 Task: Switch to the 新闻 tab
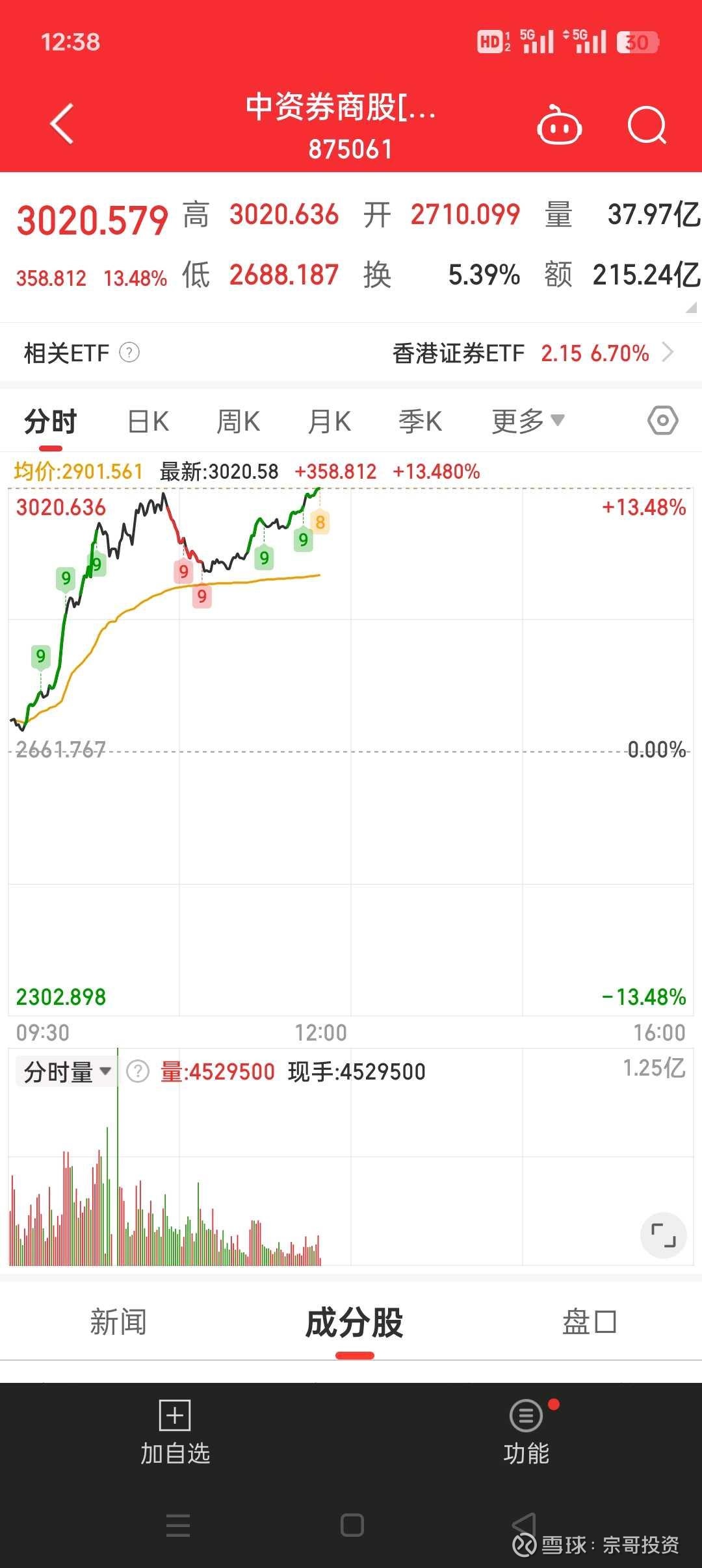pos(118,1322)
